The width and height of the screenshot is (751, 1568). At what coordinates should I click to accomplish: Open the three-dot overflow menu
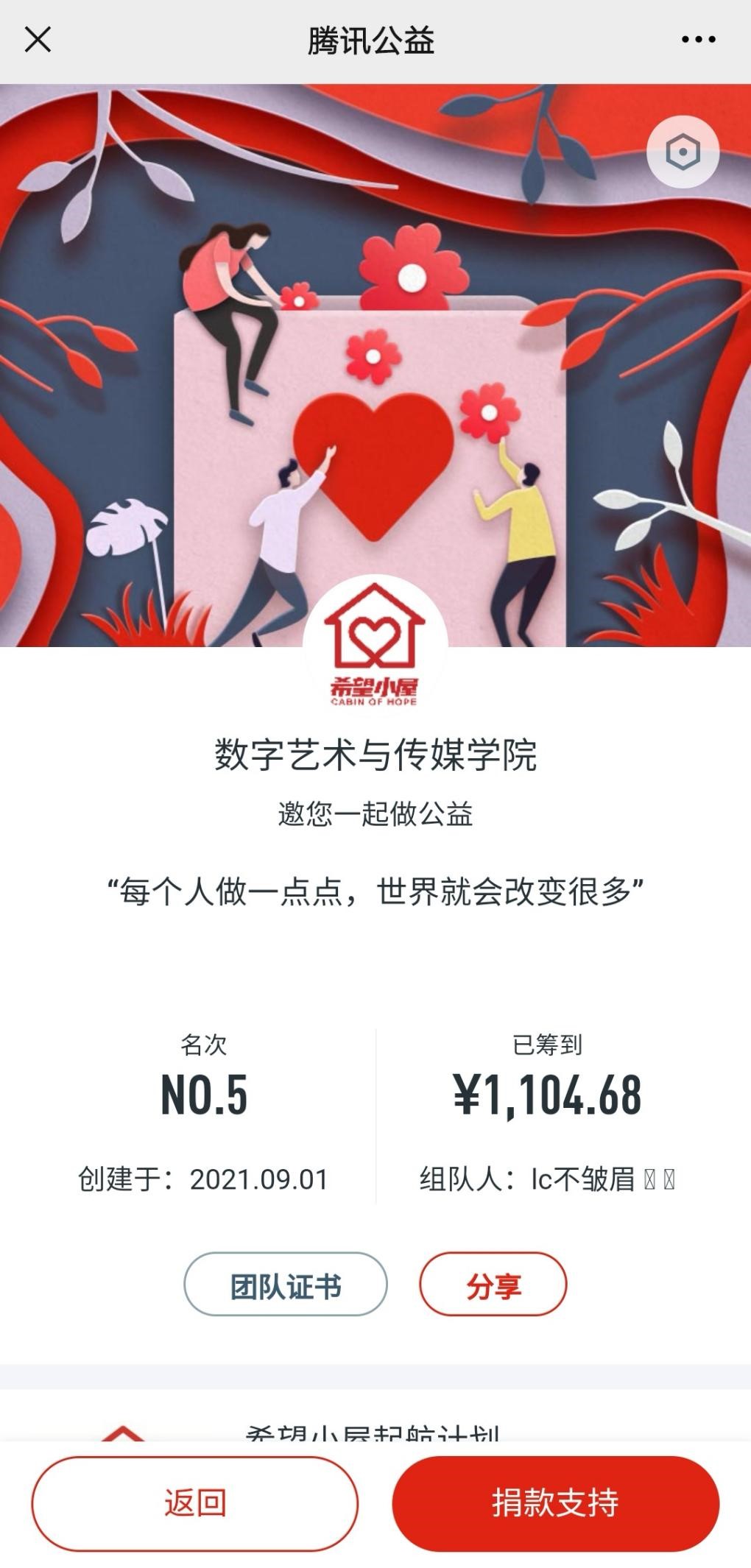698,40
